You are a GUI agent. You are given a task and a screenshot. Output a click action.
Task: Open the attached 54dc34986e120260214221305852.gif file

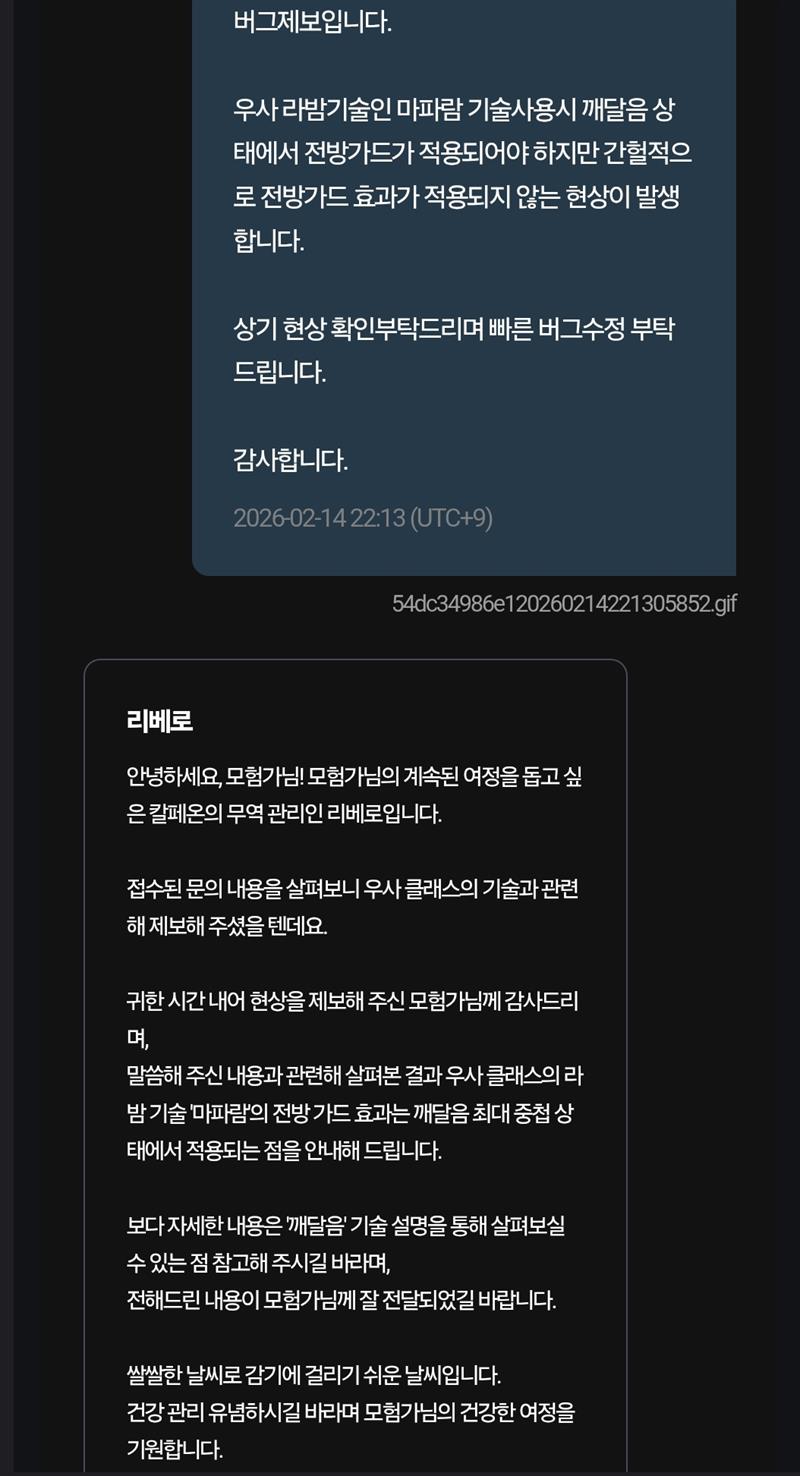[x=564, y=604]
